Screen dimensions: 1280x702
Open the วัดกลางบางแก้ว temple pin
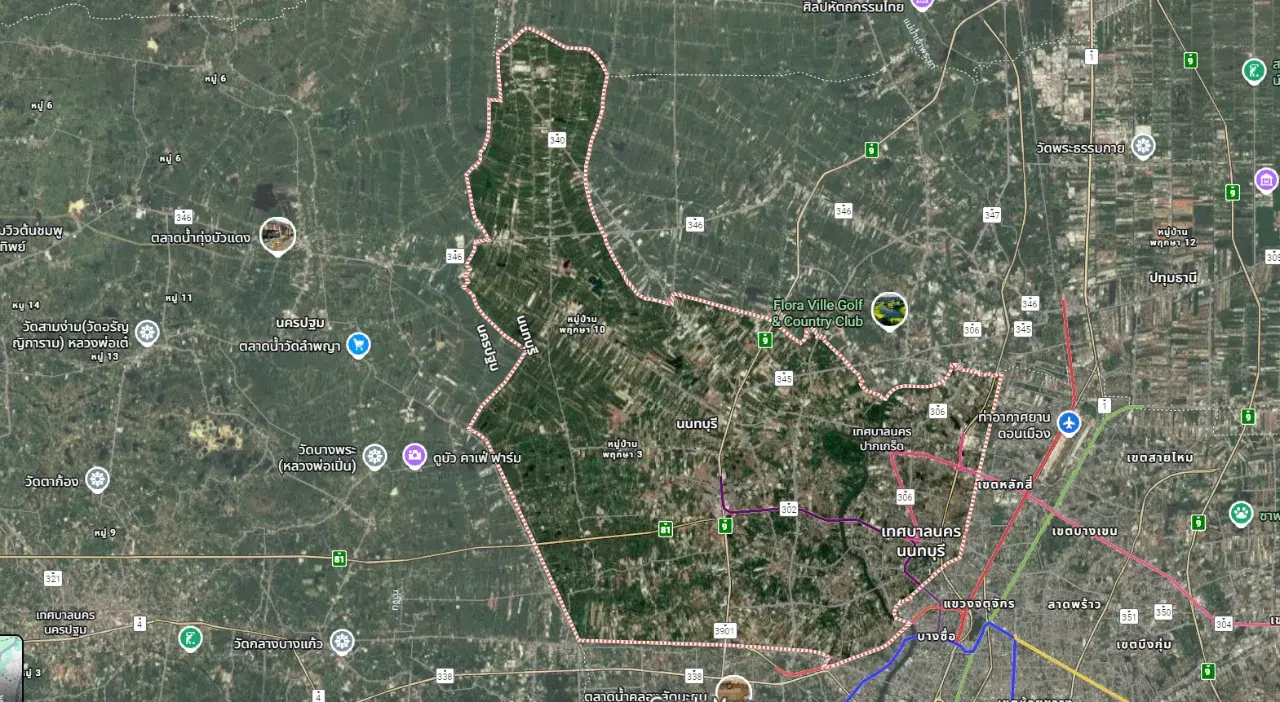point(343,642)
